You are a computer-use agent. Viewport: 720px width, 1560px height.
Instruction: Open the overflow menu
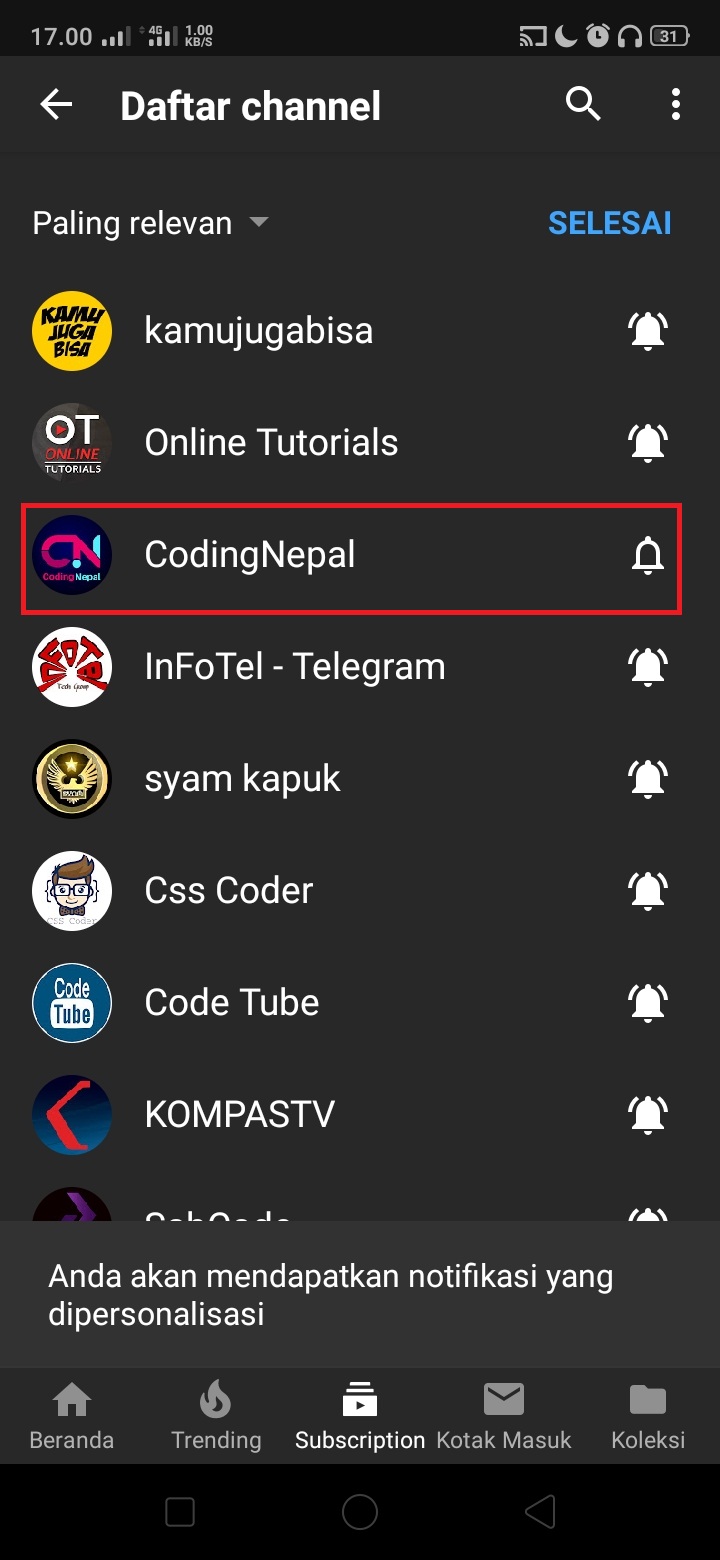tap(676, 104)
